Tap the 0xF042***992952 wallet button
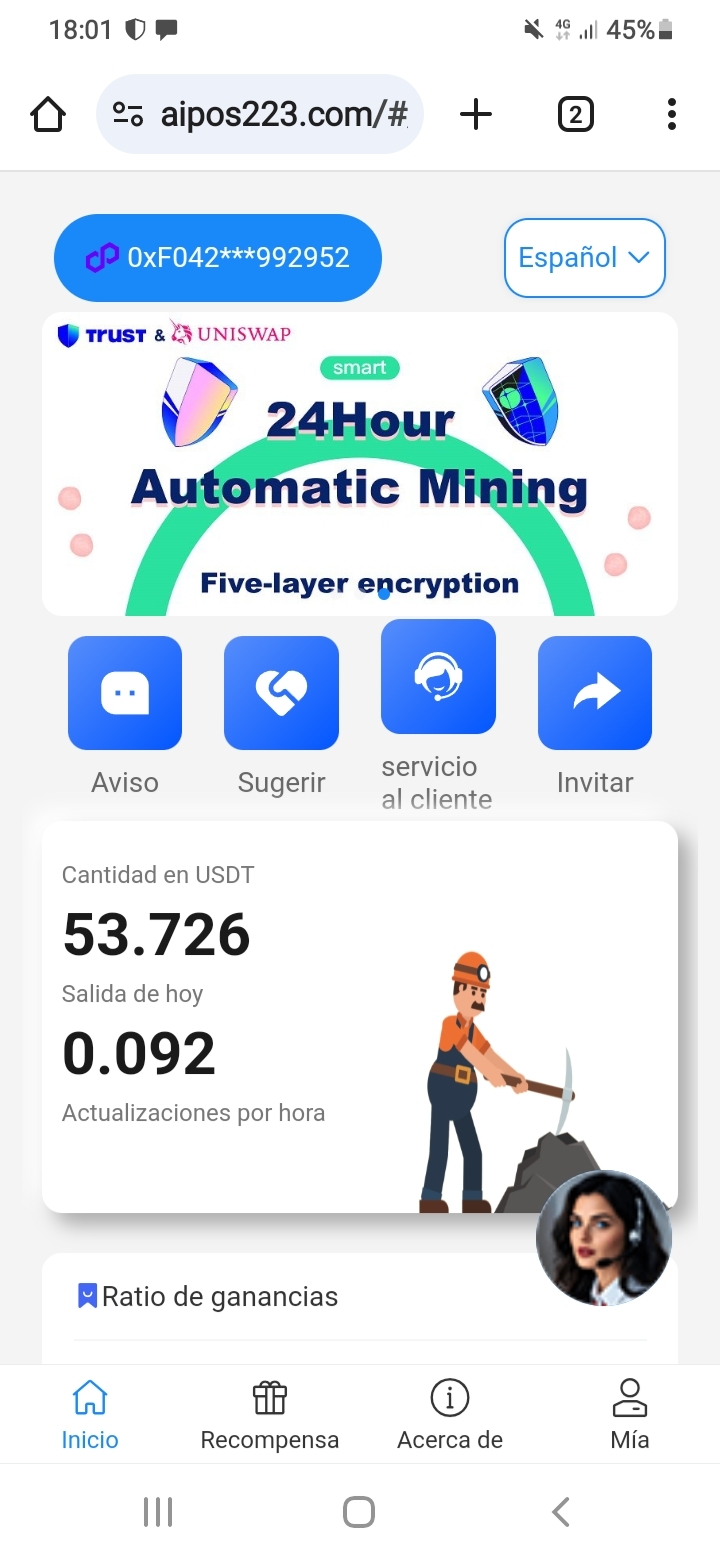Image resolution: width=720 pixels, height=1560 pixels. pyautogui.click(x=218, y=258)
